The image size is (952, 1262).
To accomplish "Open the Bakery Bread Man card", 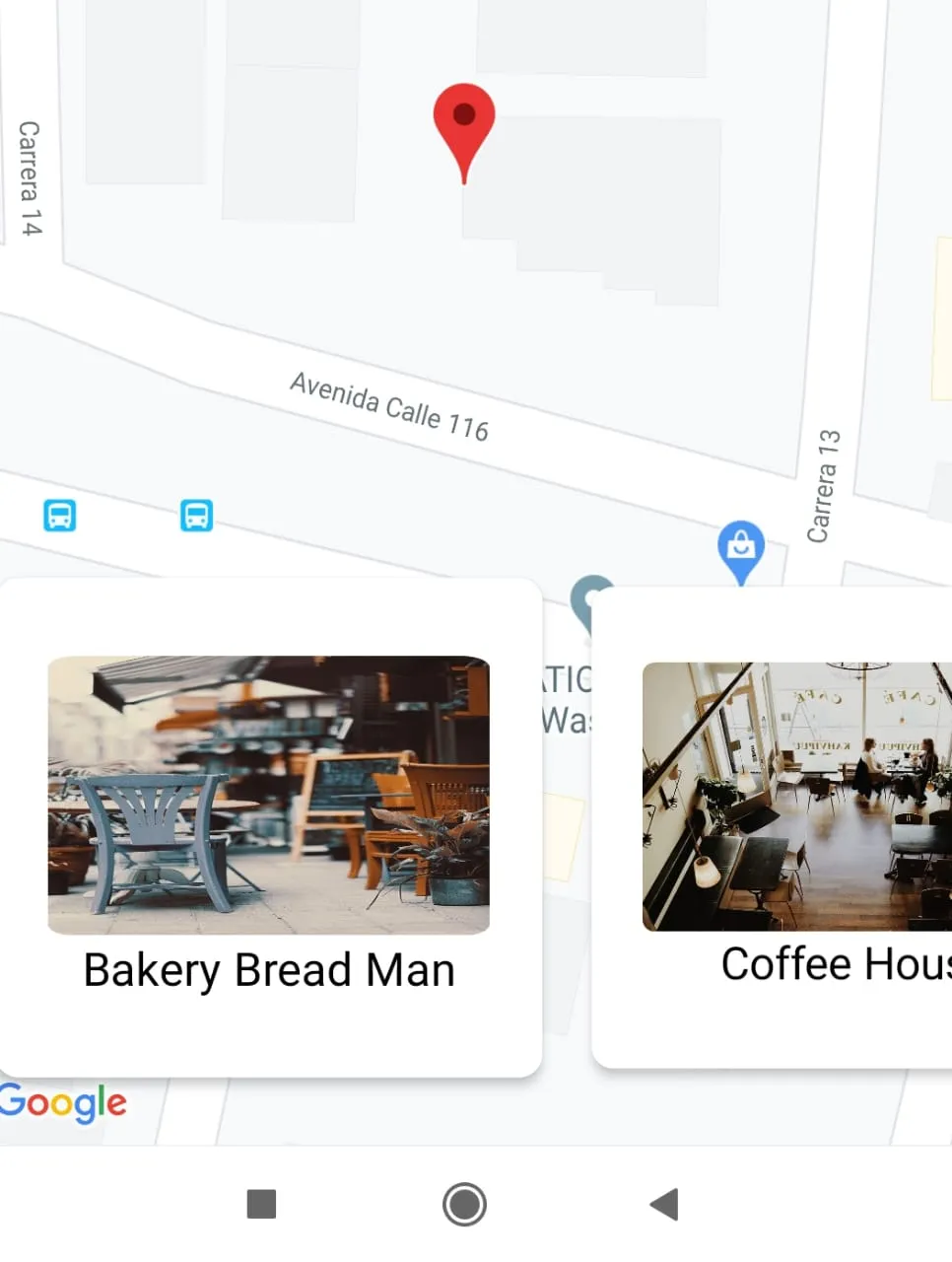I will coord(269,826).
